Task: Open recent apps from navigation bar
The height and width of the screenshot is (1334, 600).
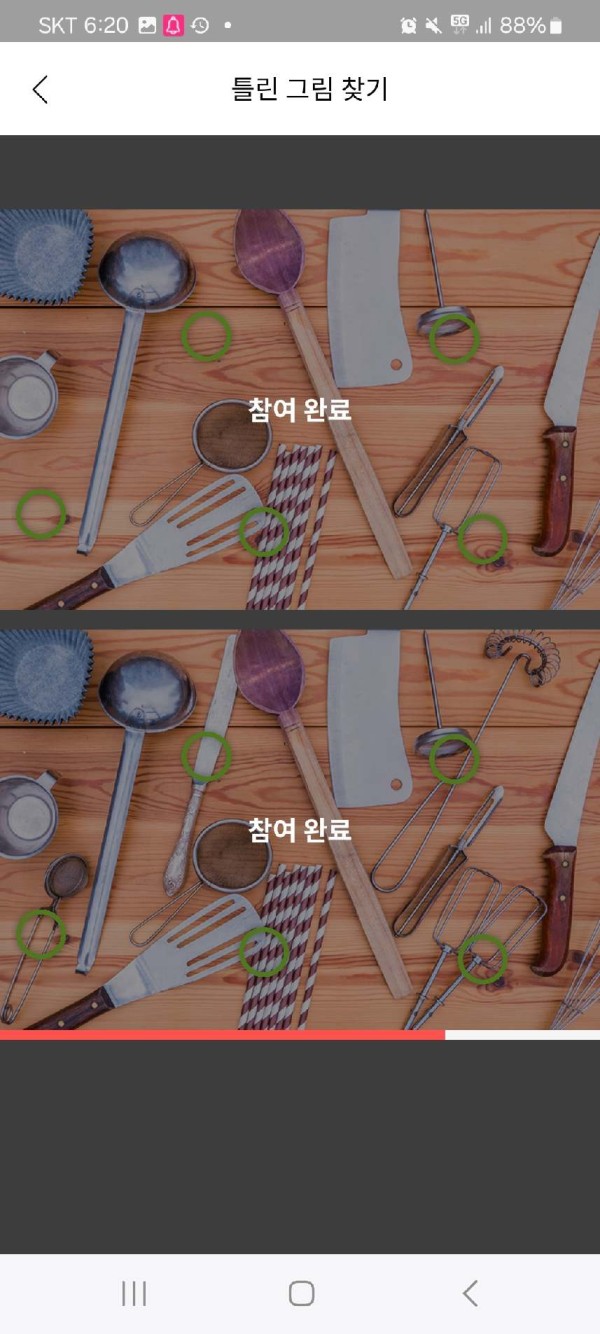Action: click(x=133, y=1293)
